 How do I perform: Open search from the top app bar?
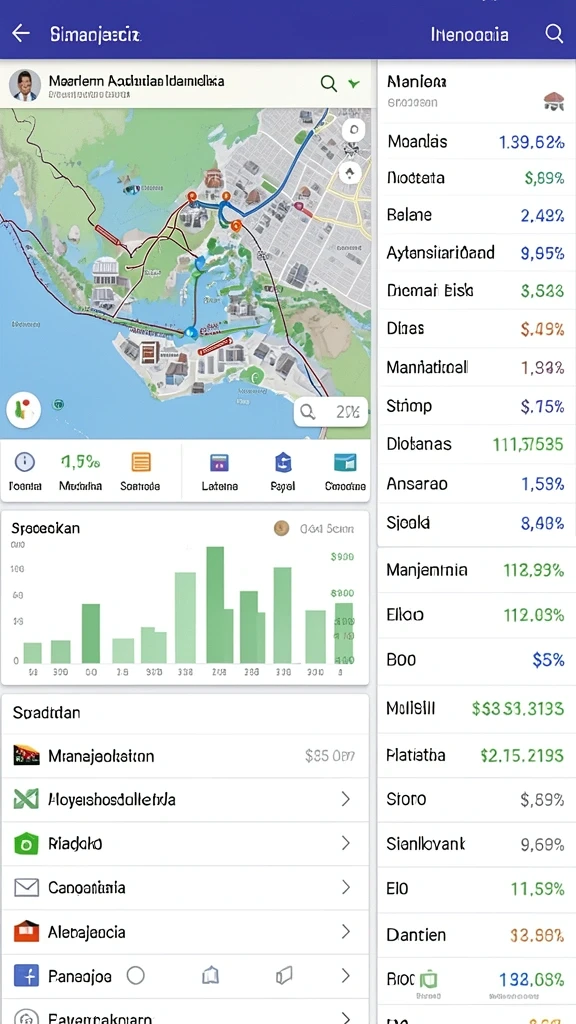[x=554, y=34]
